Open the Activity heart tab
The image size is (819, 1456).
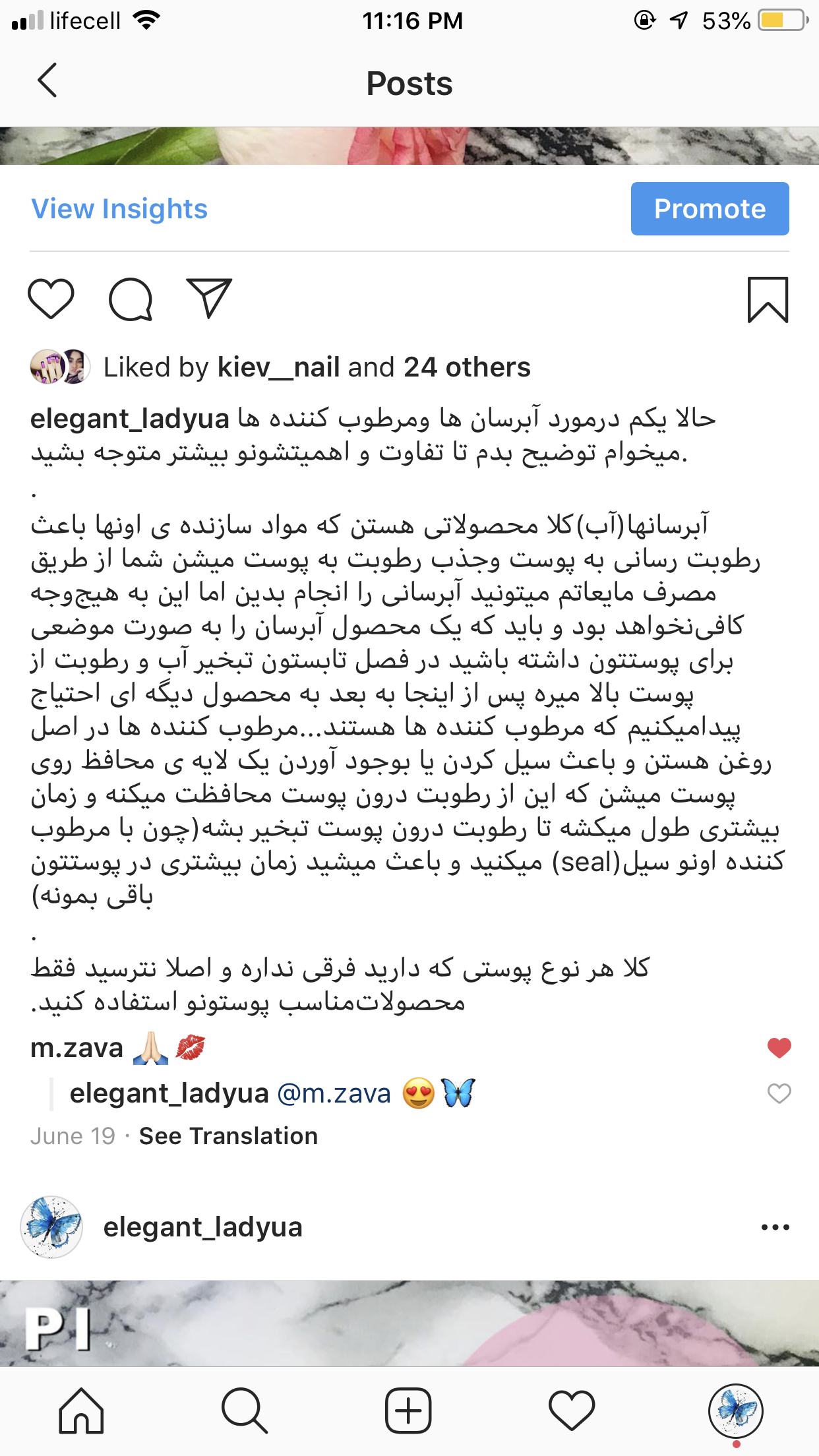[x=571, y=1410]
